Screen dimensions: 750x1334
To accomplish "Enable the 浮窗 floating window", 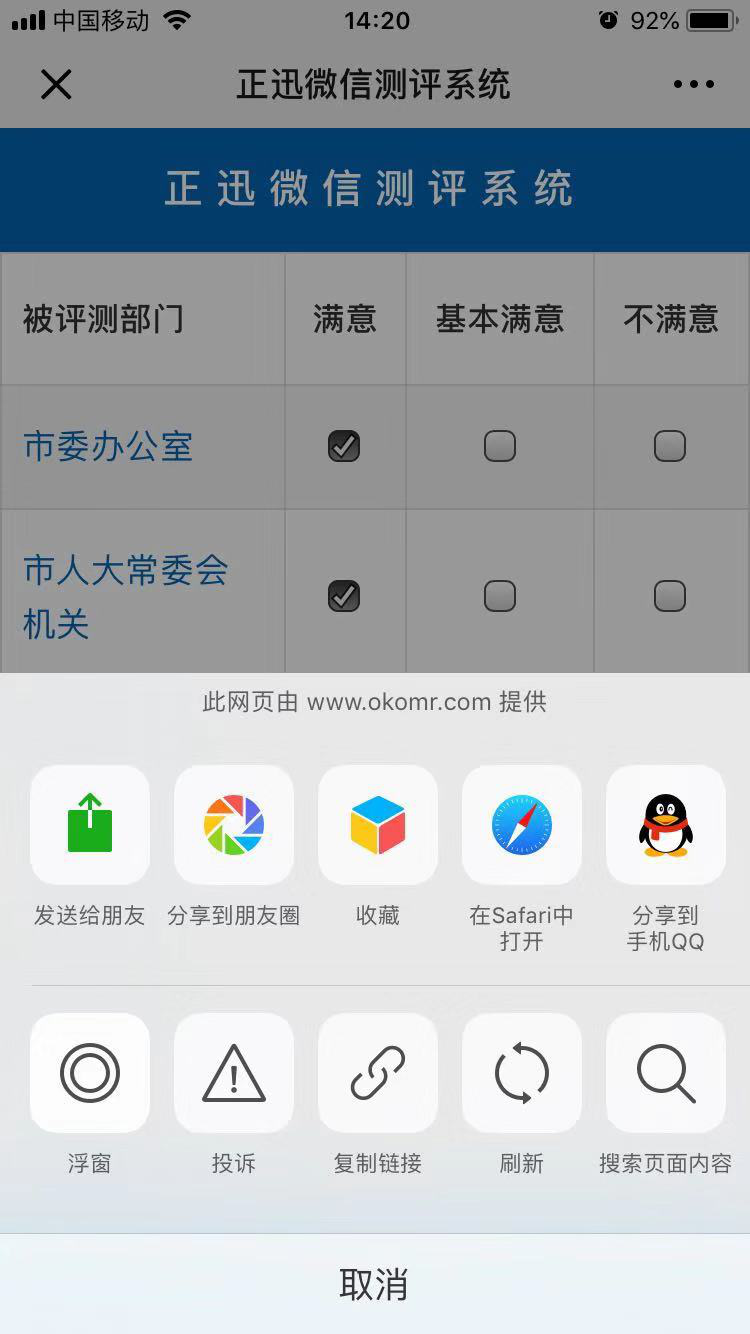I will coord(90,1073).
